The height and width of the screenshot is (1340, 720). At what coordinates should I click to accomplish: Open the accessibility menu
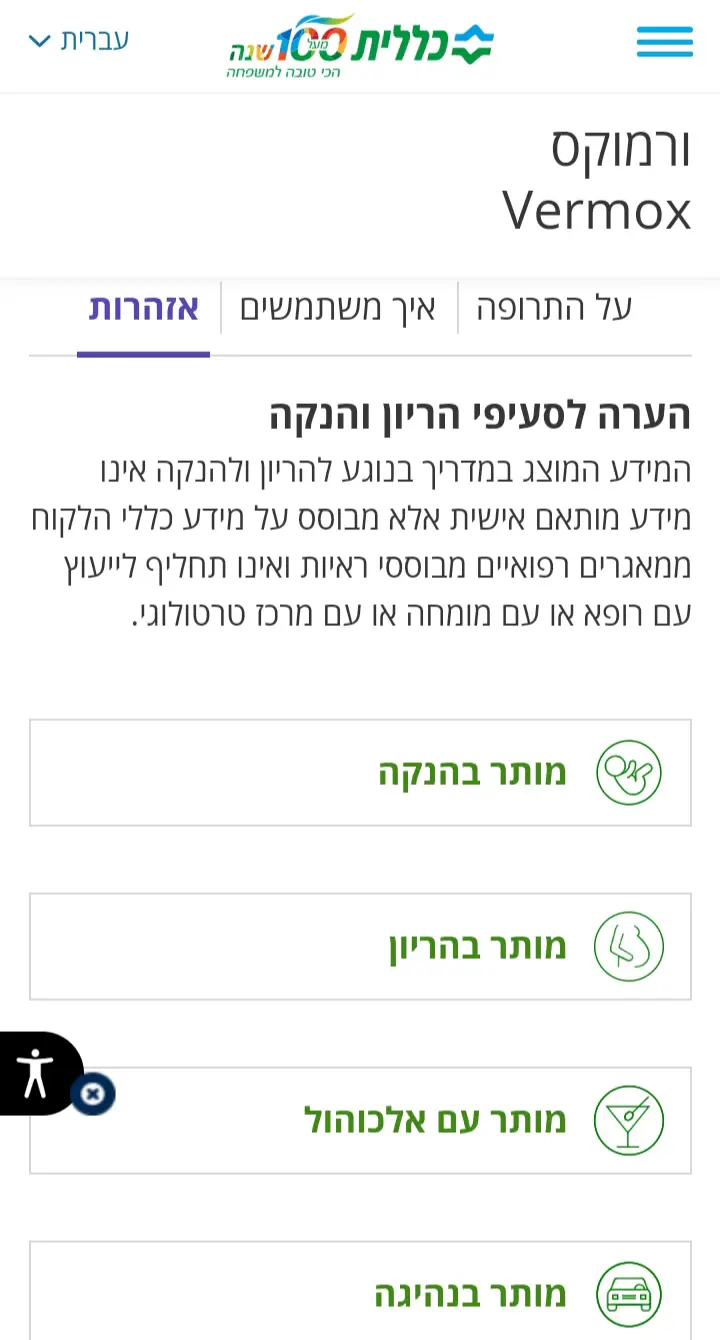point(36,1073)
